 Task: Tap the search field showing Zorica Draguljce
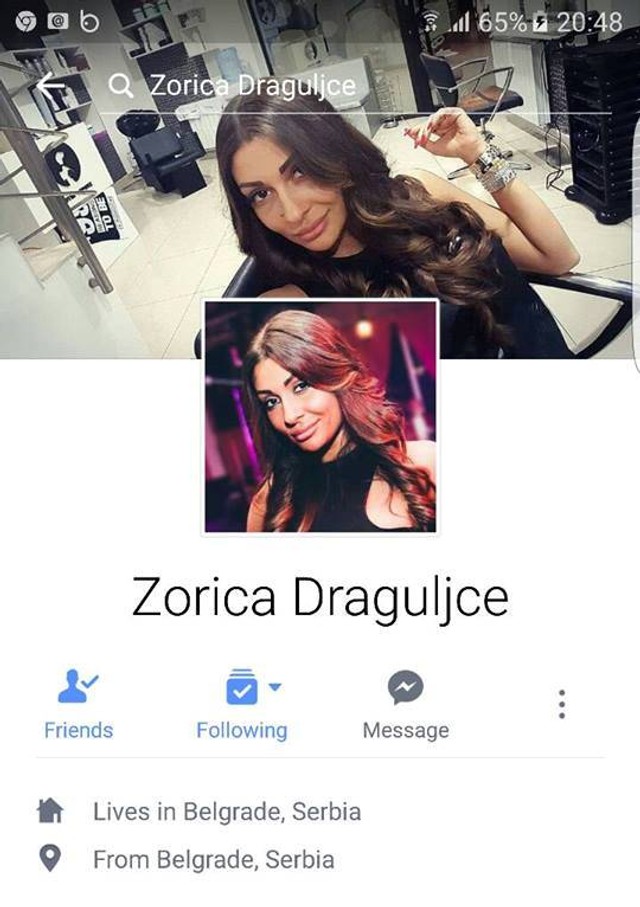pos(300,86)
